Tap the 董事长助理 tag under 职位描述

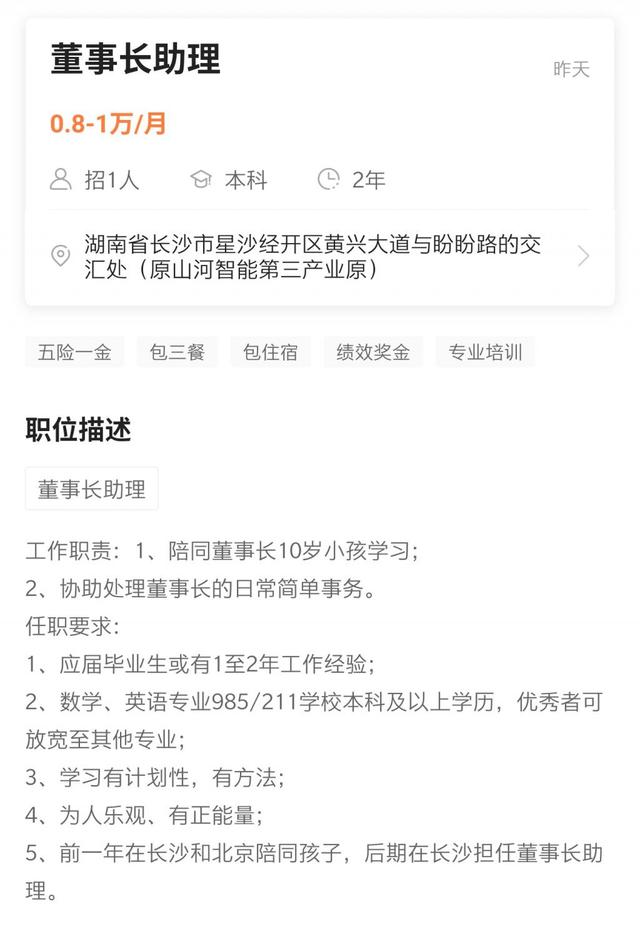pos(91,489)
